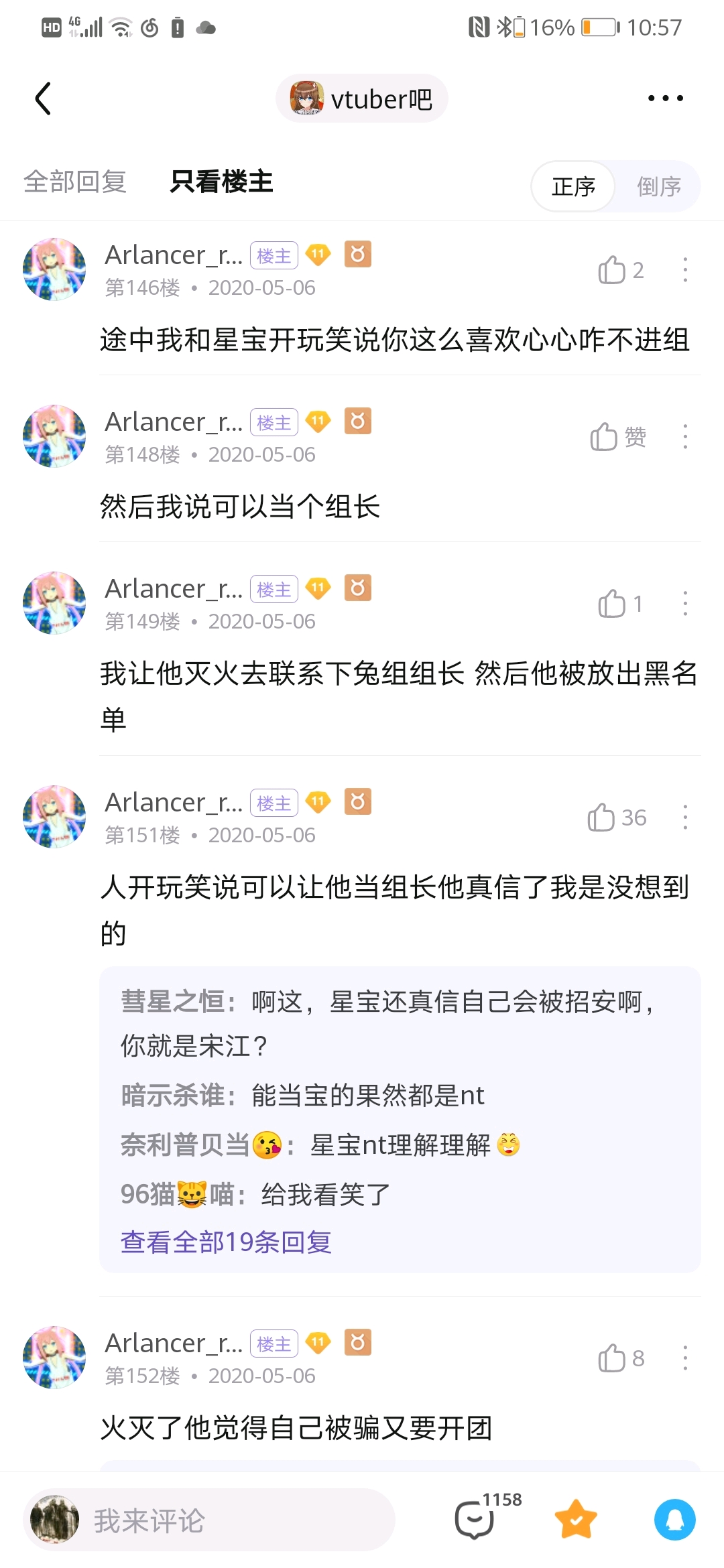Sort replies in 正序 order
The image size is (724, 1568).
tap(573, 186)
